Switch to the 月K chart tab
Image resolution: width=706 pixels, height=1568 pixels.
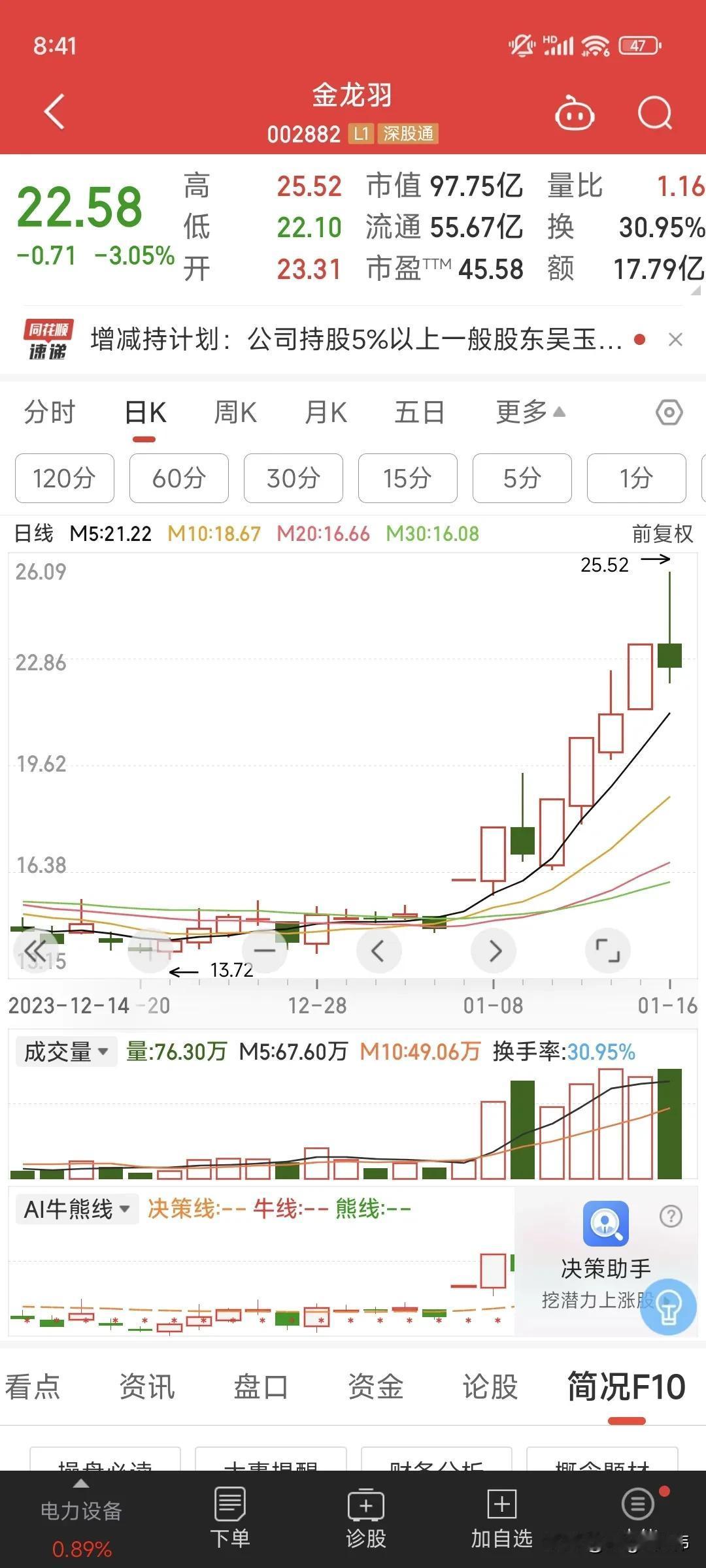(326, 413)
